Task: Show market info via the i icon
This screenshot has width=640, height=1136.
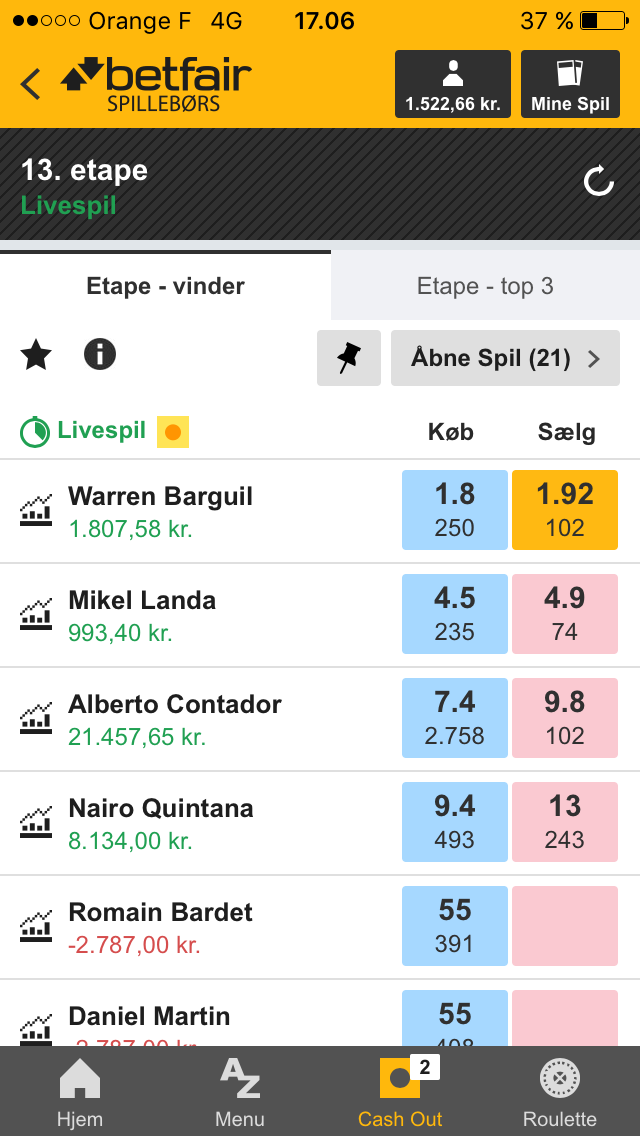Action: point(100,355)
